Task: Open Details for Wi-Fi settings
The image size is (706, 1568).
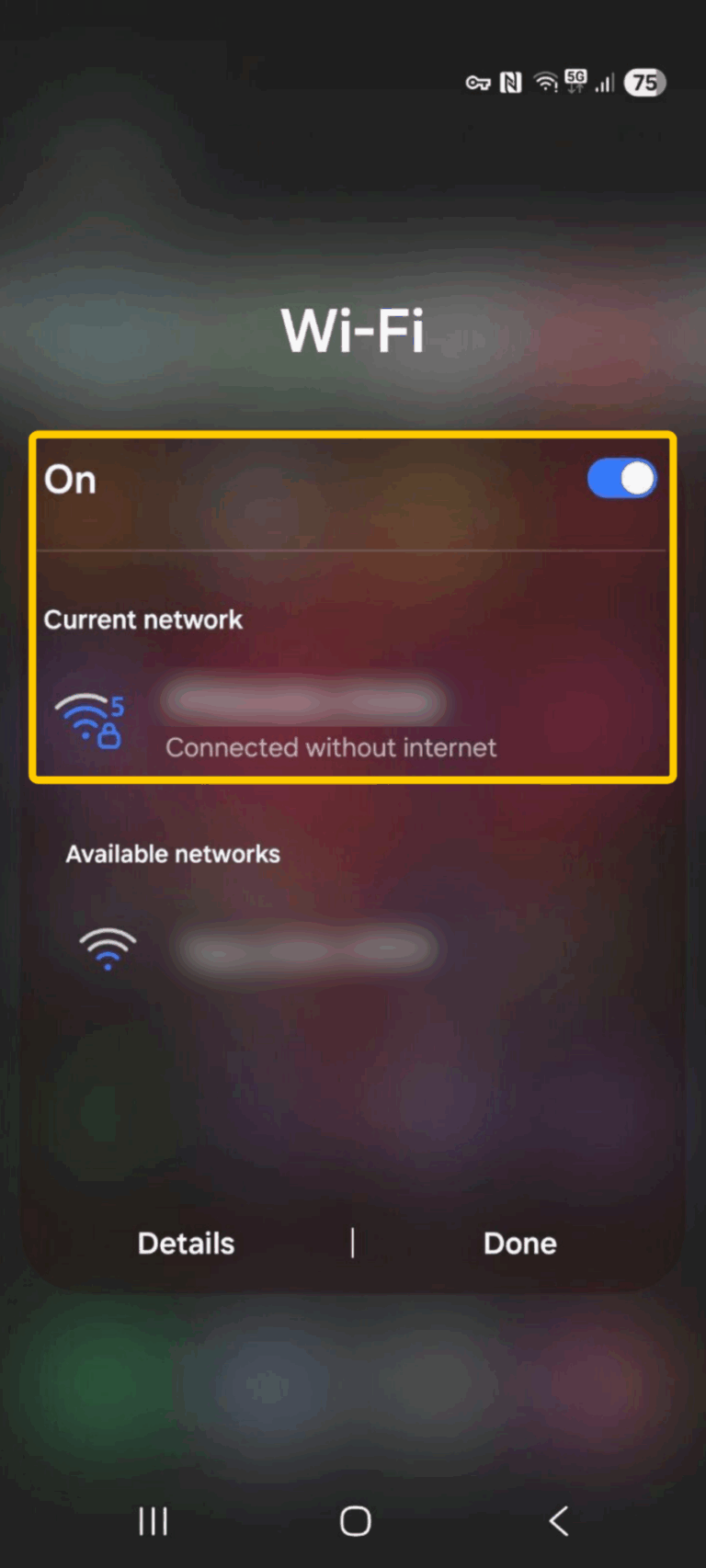Action: pyautogui.click(x=186, y=1243)
